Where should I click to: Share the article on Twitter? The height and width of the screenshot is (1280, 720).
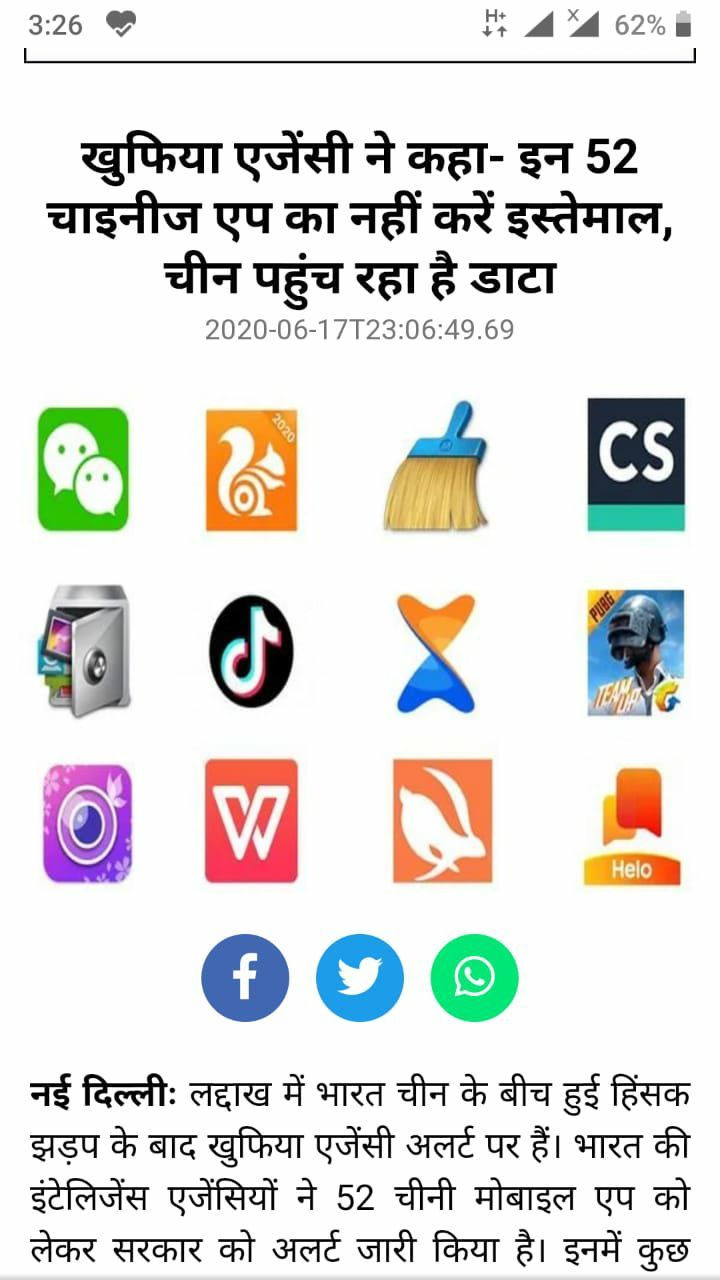[360, 977]
